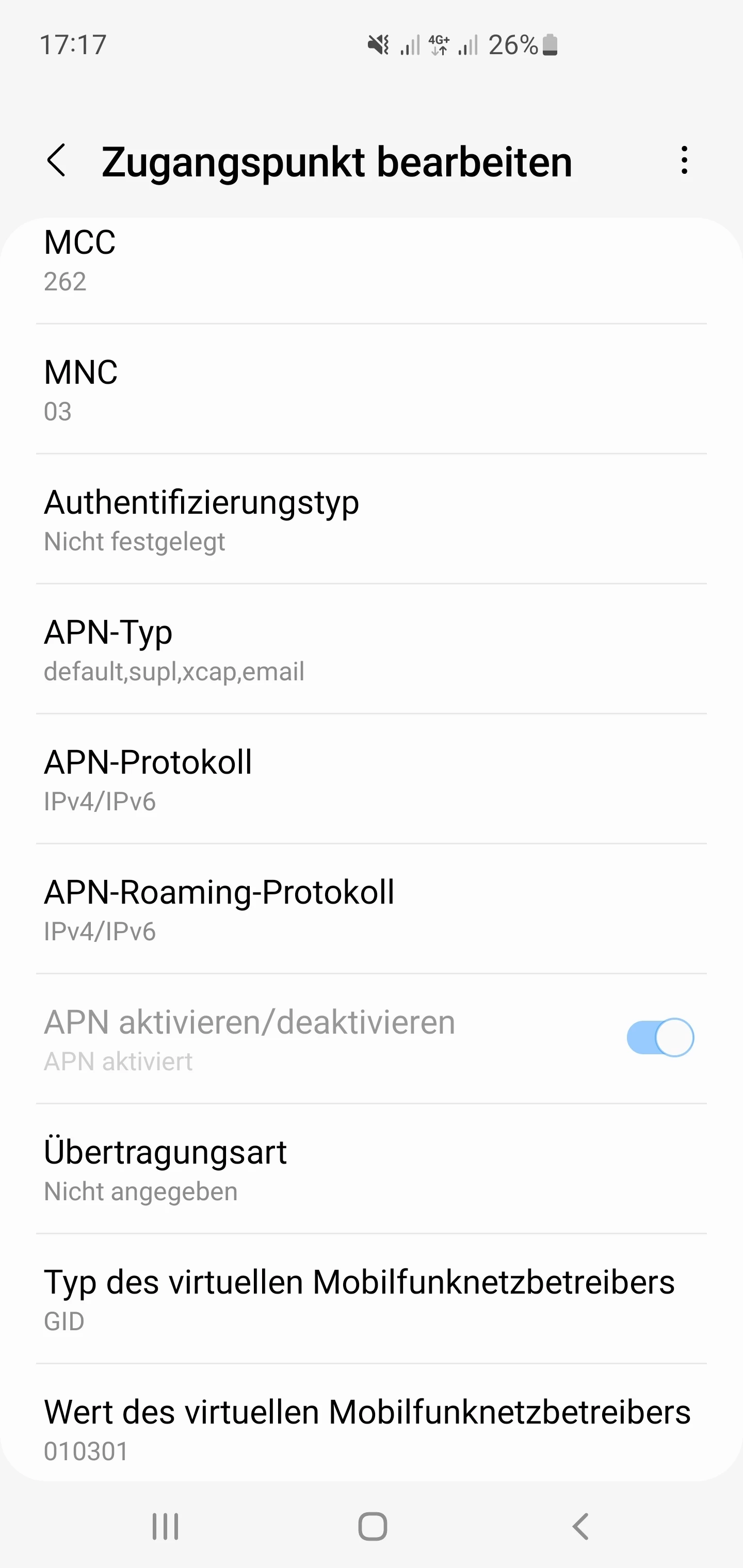This screenshot has width=743, height=1568.
Task: Edit the MNC value
Action: (x=372, y=390)
